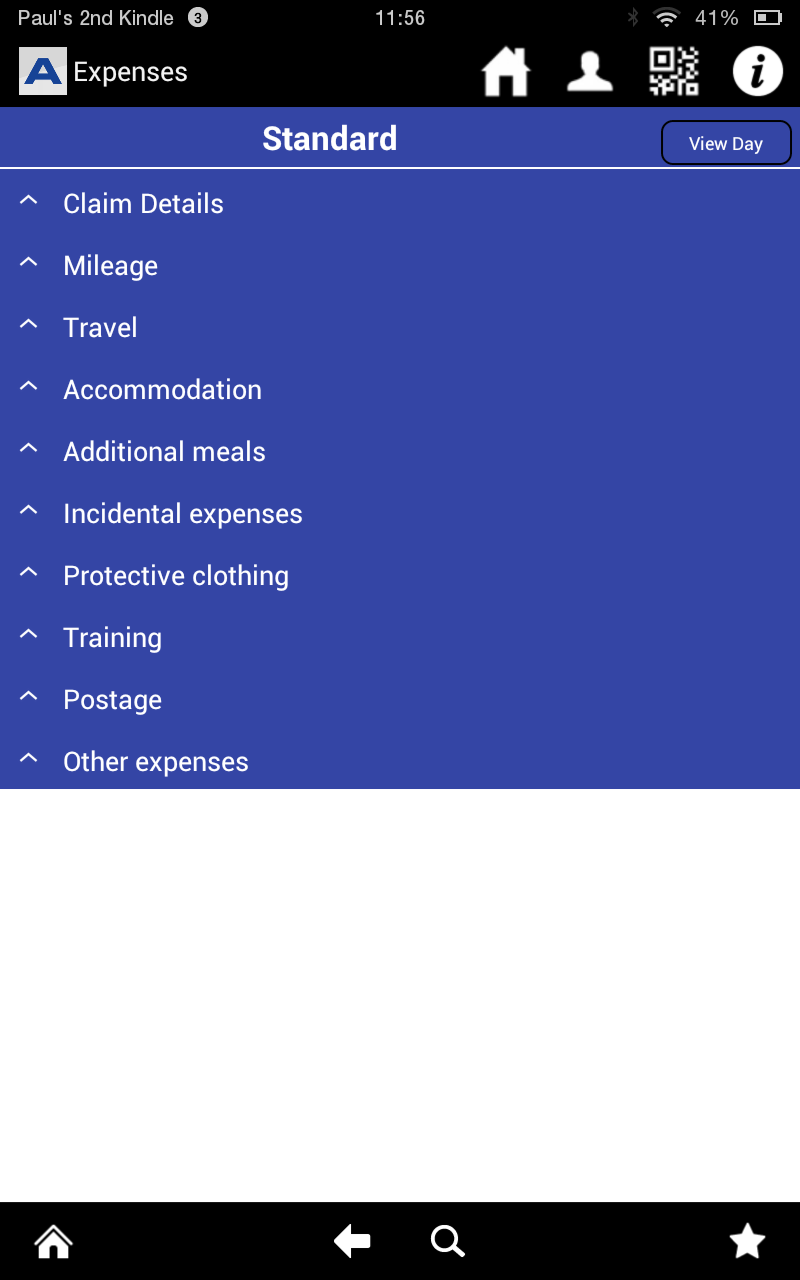Launch the QR code scanner

[673, 71]
